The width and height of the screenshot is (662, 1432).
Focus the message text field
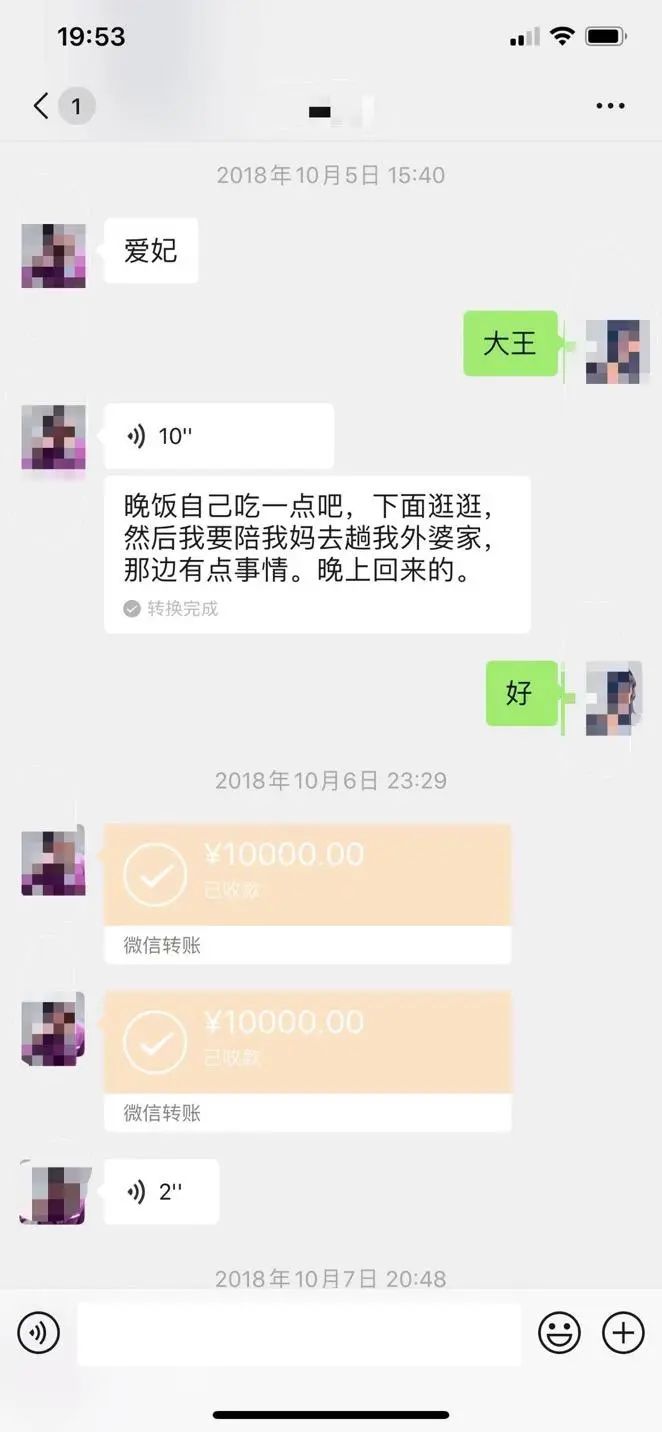pos(299,1333)
